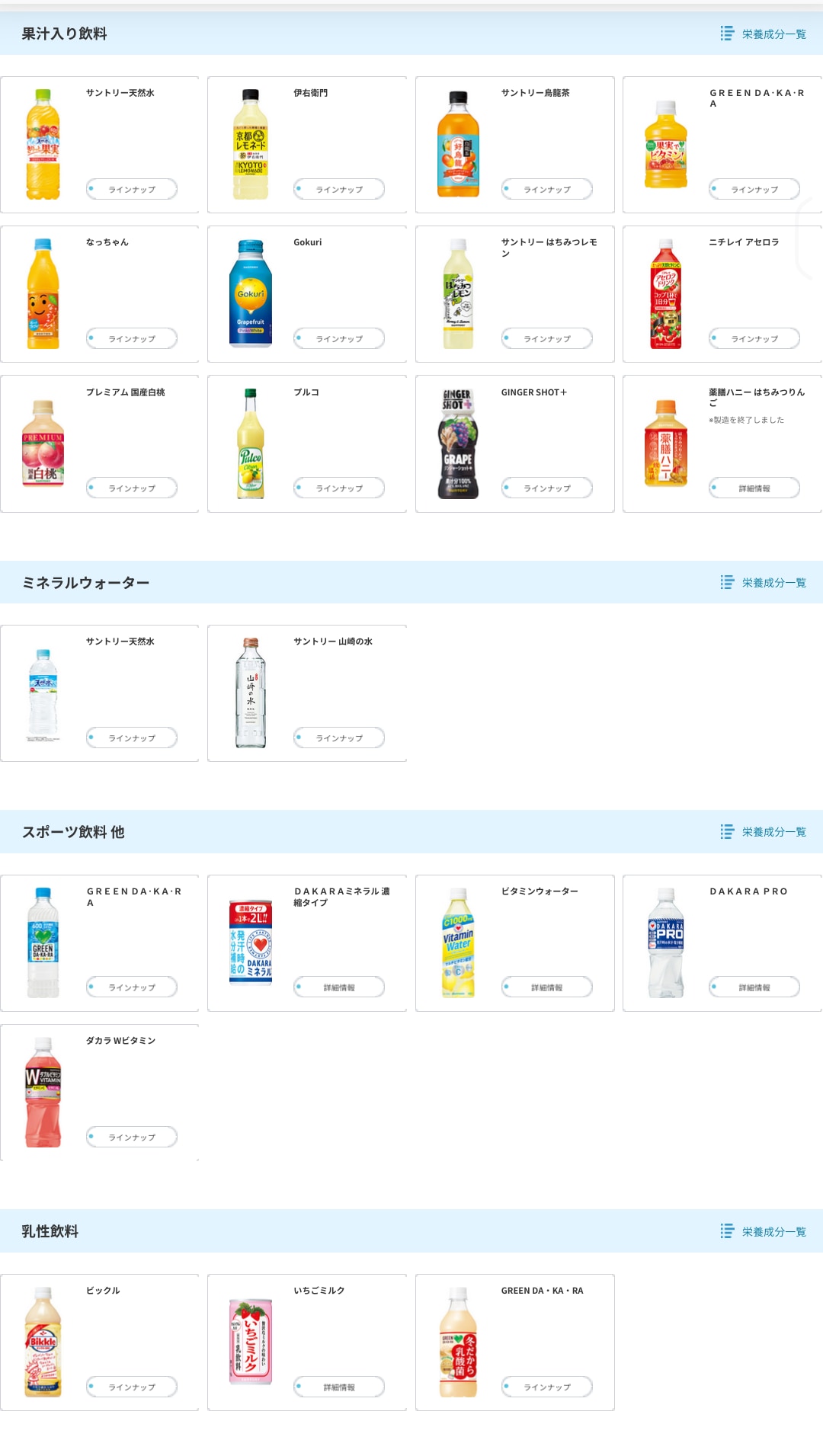Open ラインナップ for サントリー はちみつレモン

[546, 338]
